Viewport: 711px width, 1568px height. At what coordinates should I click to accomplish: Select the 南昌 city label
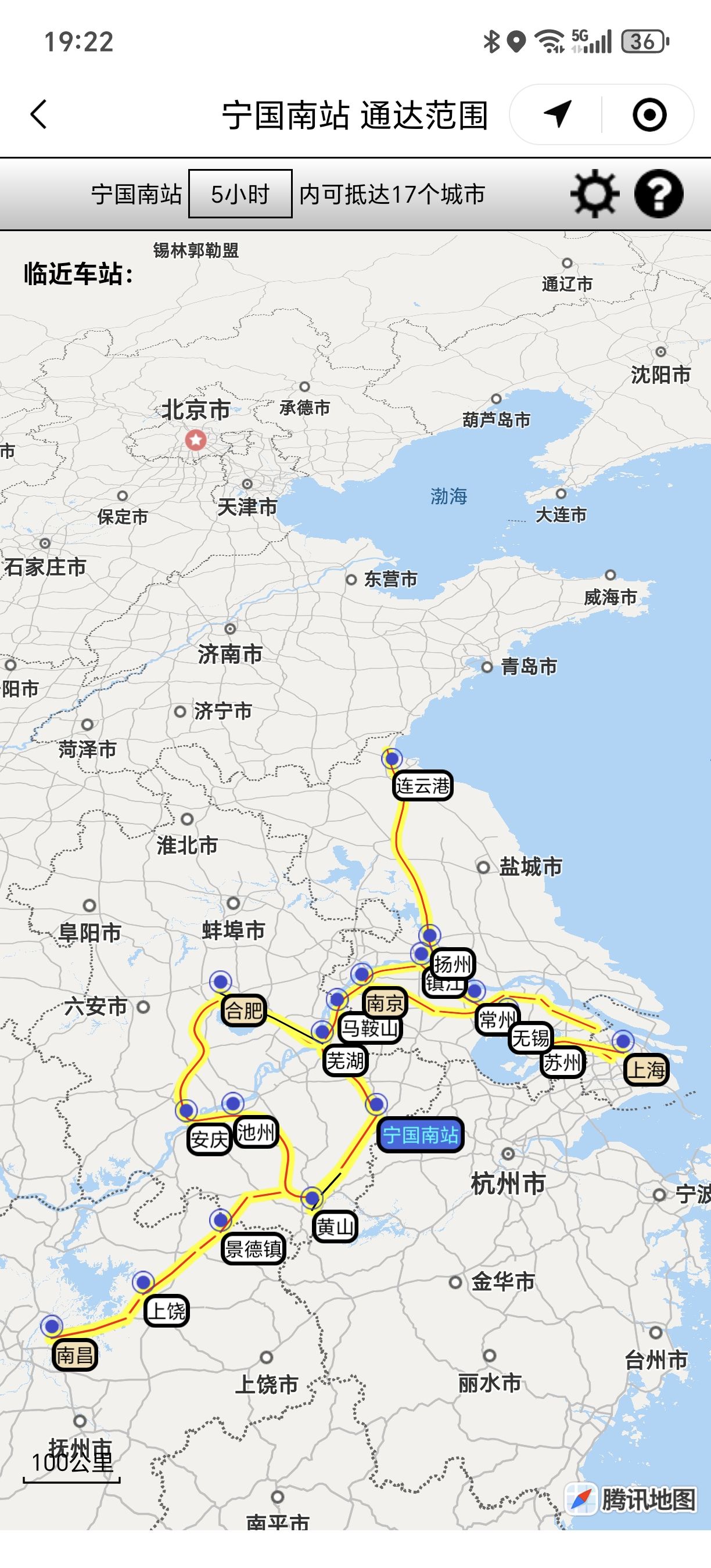tap(75, 1355)
